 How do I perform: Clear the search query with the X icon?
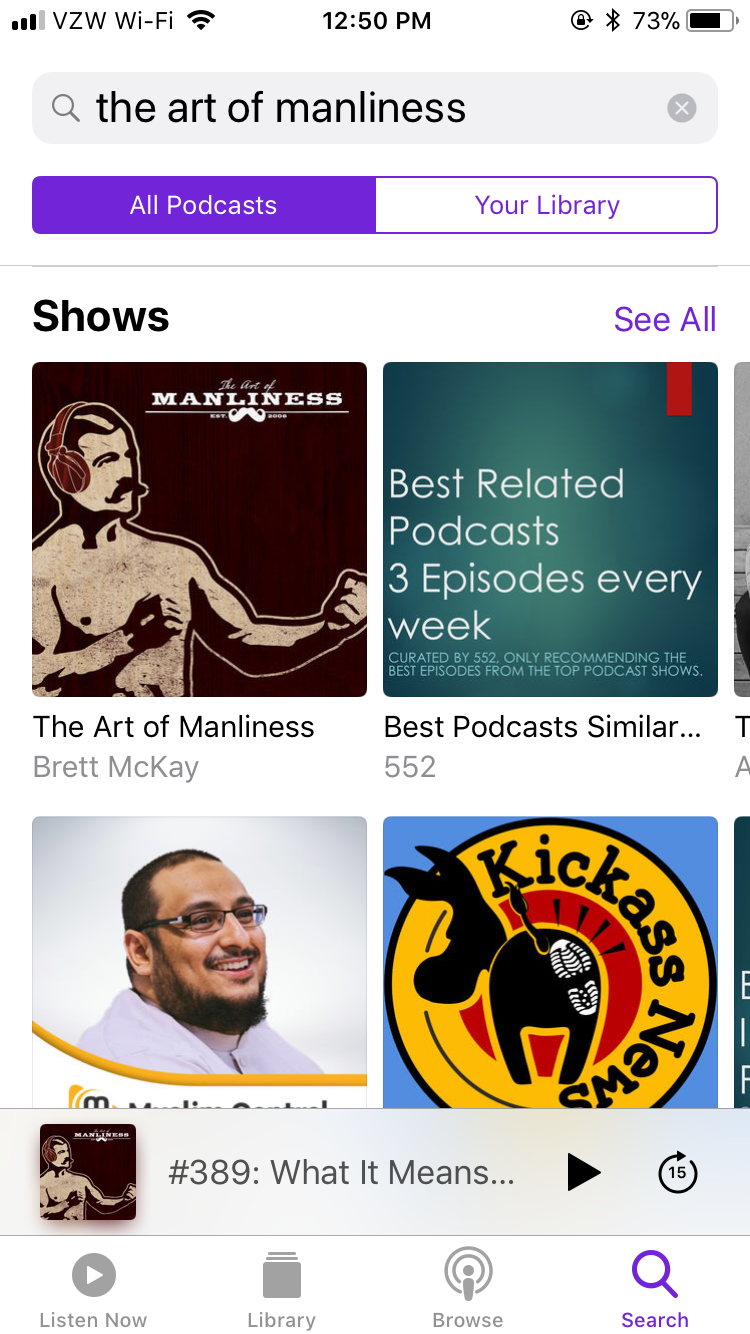click(682, 107)
